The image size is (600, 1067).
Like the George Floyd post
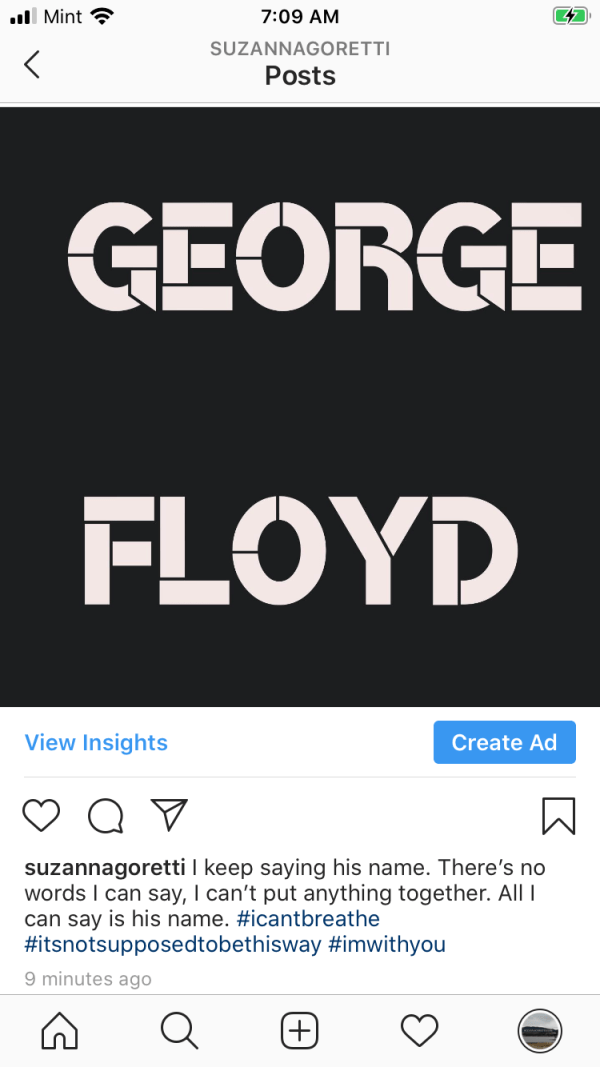coord(41,816)
